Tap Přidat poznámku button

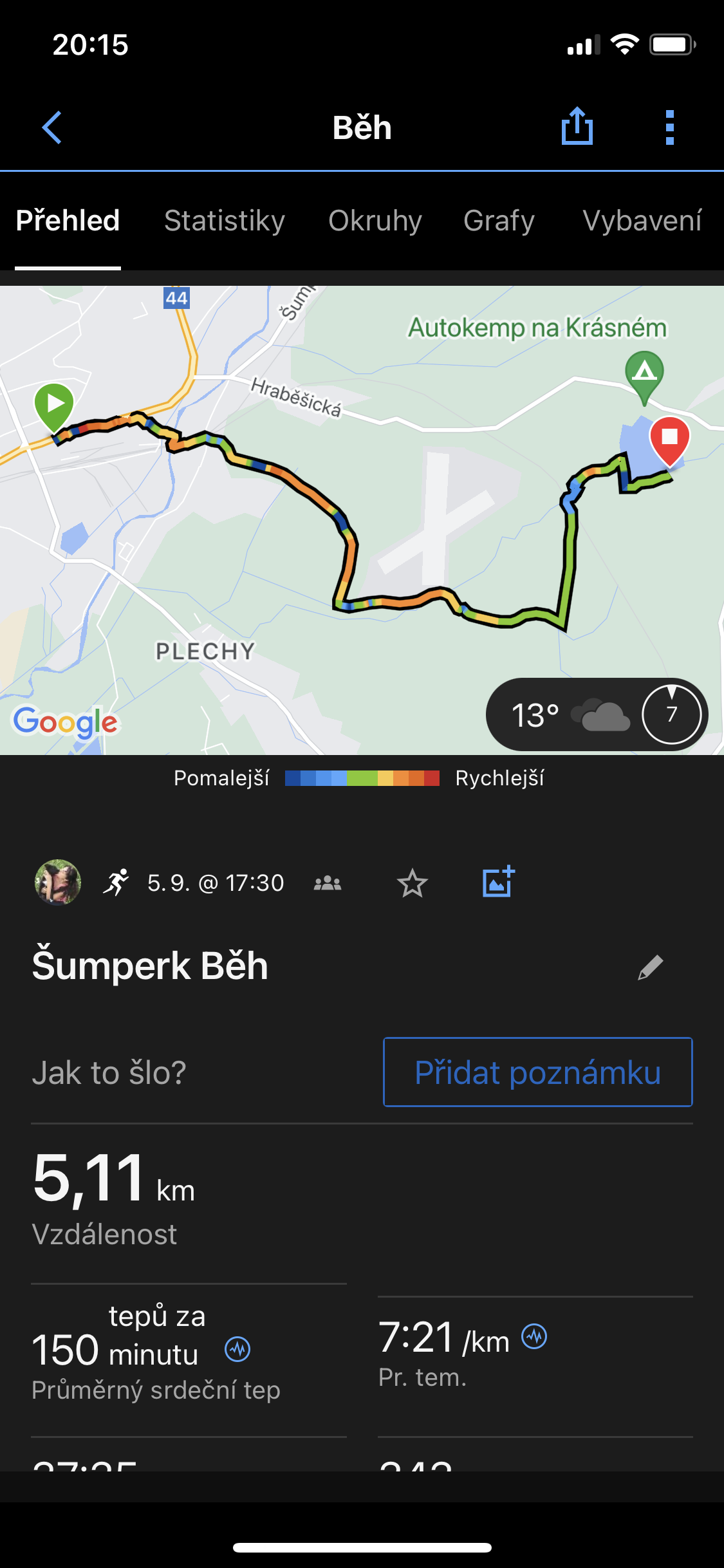click(x=537, y=1072)
